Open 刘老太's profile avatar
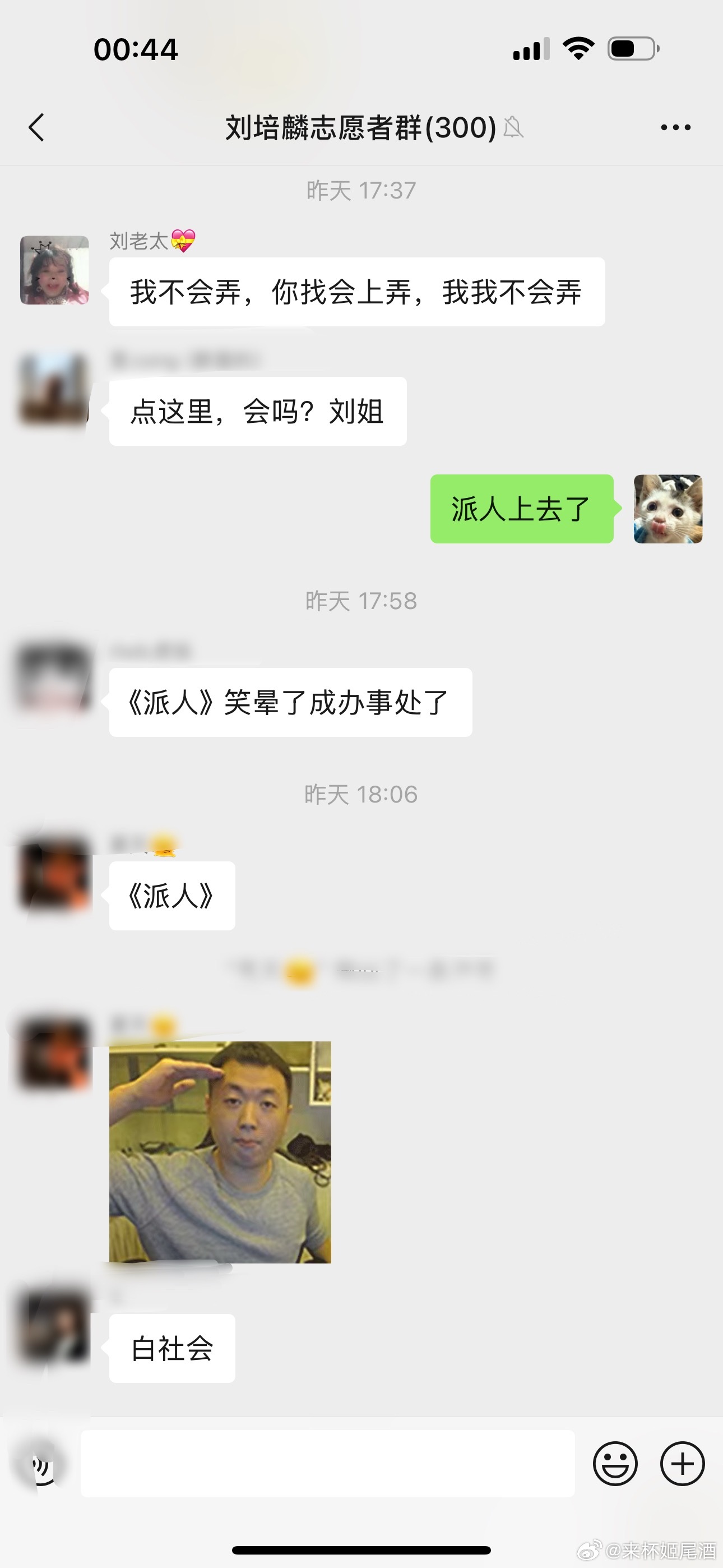This screenshot has height=1568, width=723. (x=55, y=270)
